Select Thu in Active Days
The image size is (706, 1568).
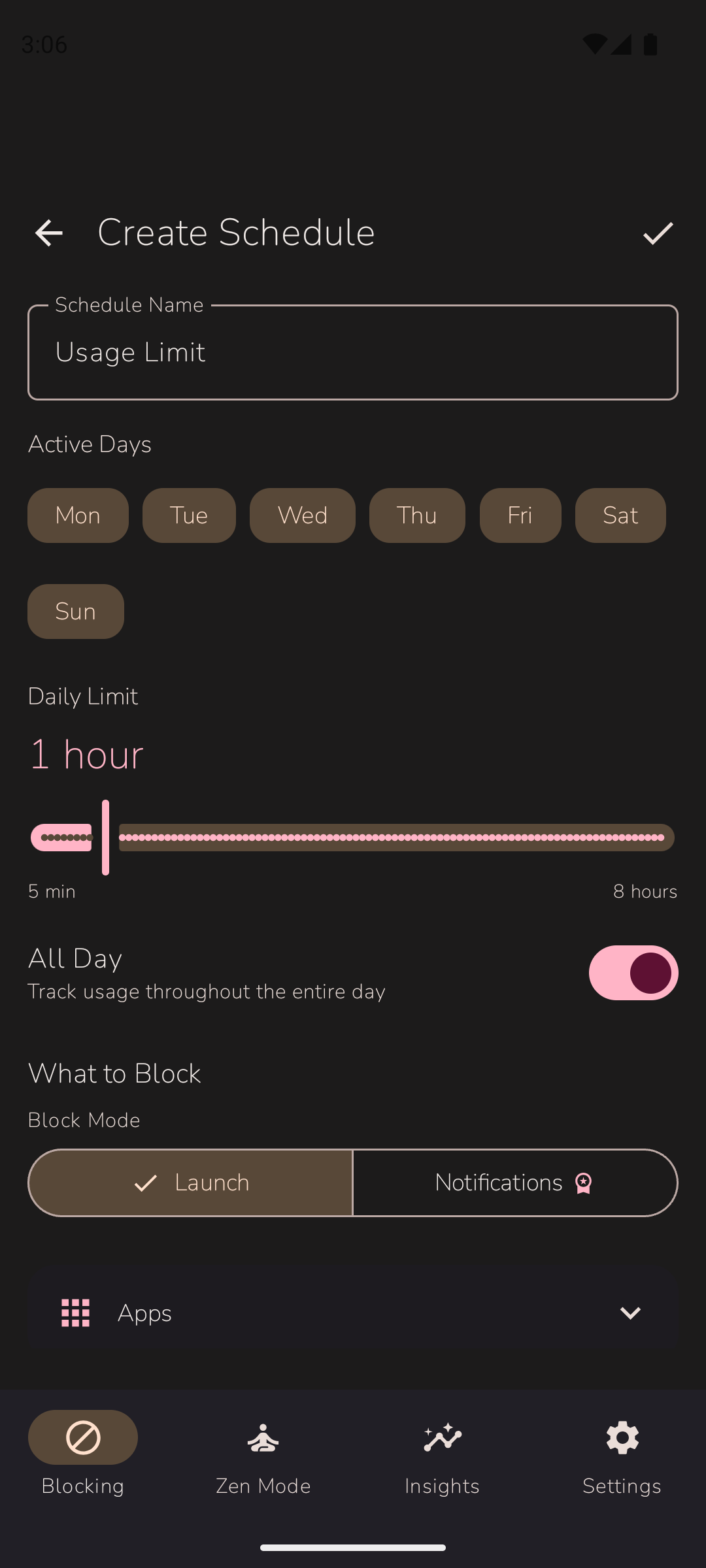(416, 515)
